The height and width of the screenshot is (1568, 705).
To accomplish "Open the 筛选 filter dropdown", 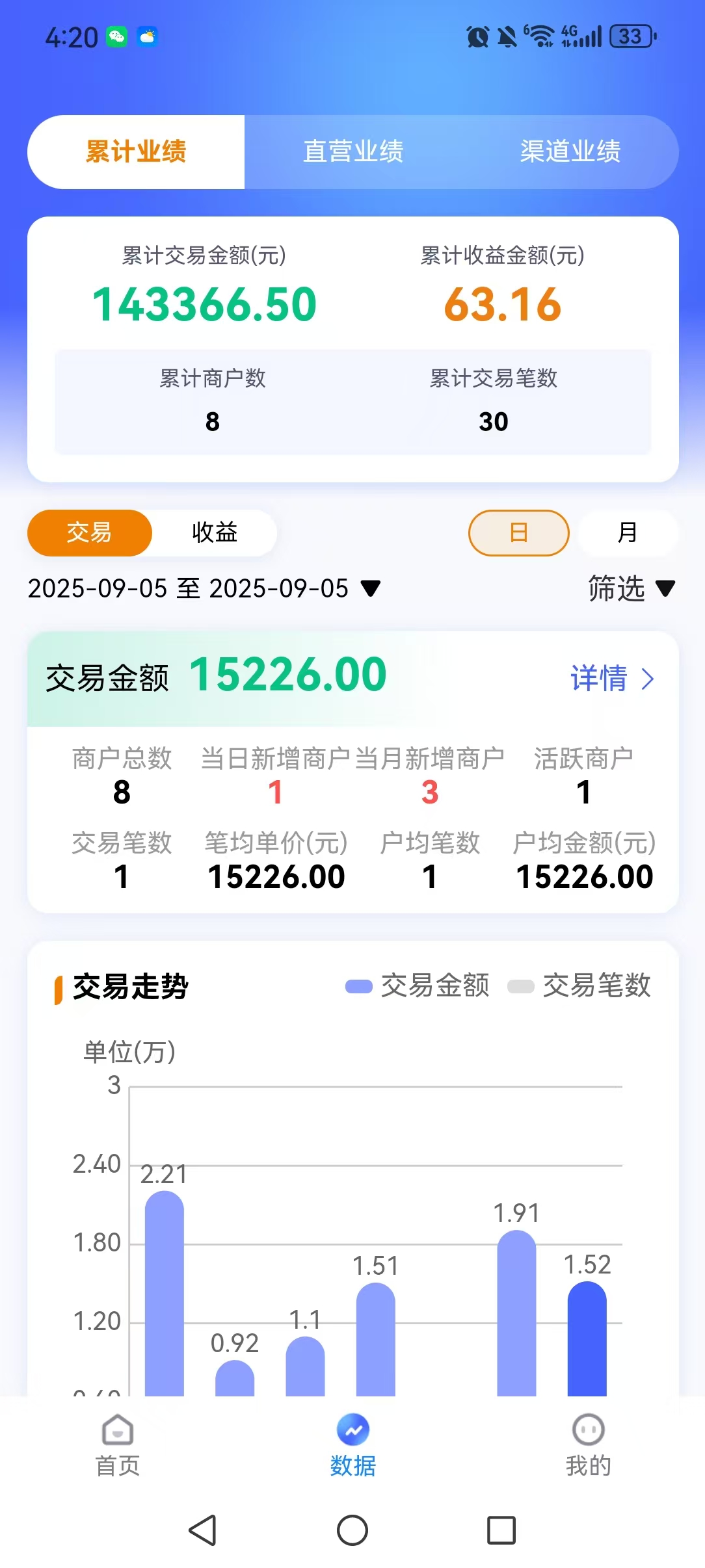I will point(632,588).
